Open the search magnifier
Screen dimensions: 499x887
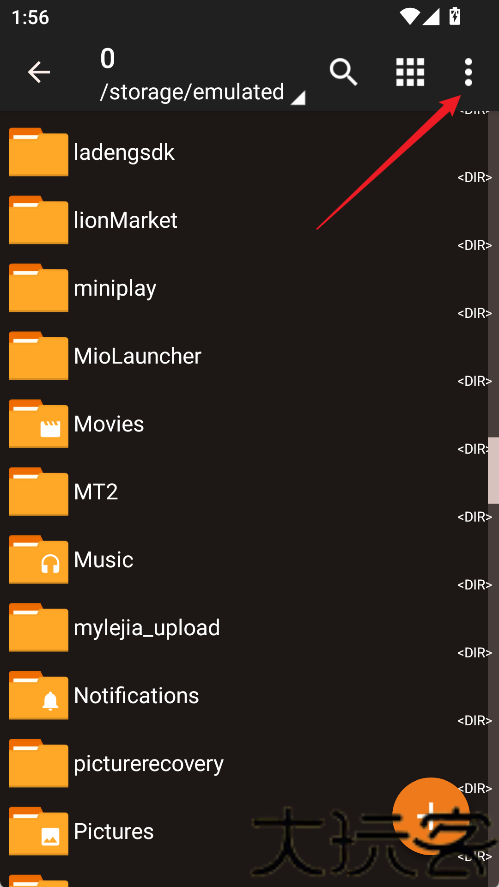pos(343,72)
